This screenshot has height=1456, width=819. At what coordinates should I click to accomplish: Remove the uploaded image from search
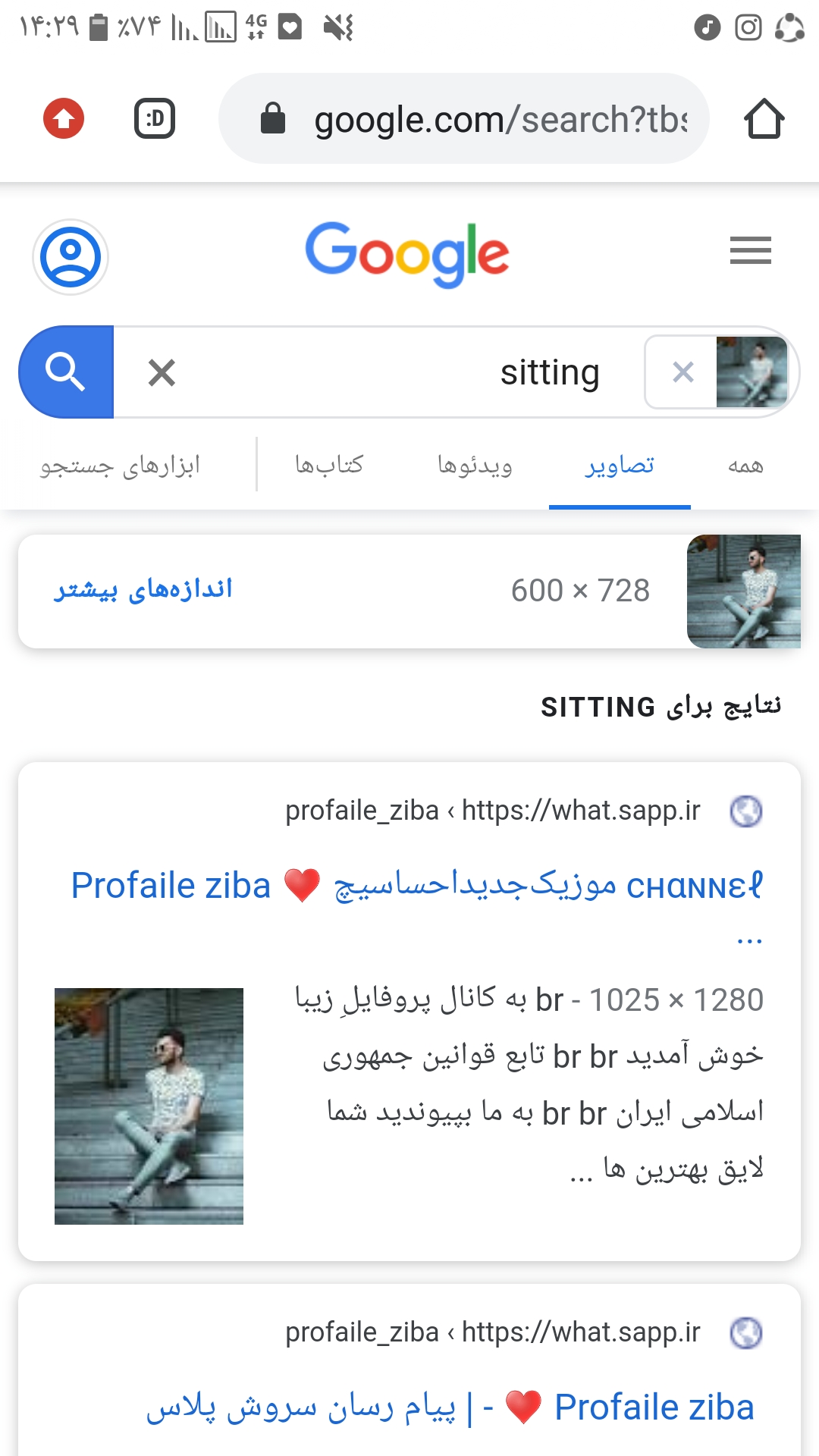[683, 372]
